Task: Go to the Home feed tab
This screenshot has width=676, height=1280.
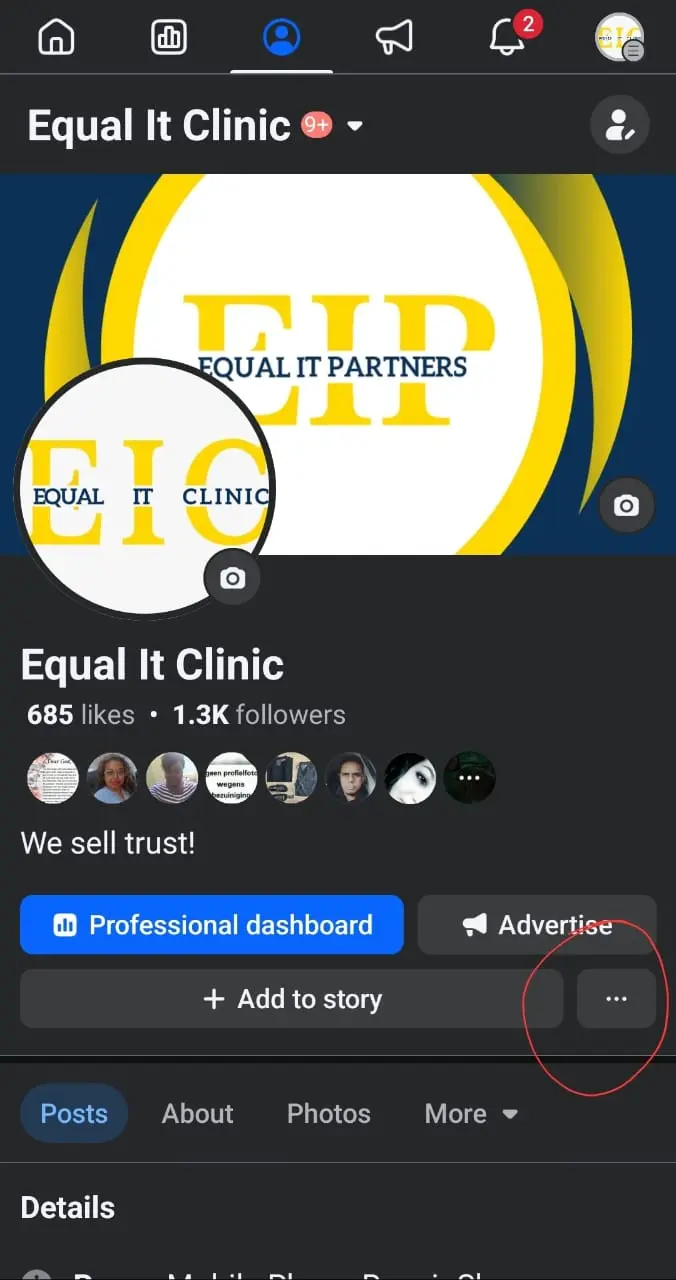Action: click(56, 38)
